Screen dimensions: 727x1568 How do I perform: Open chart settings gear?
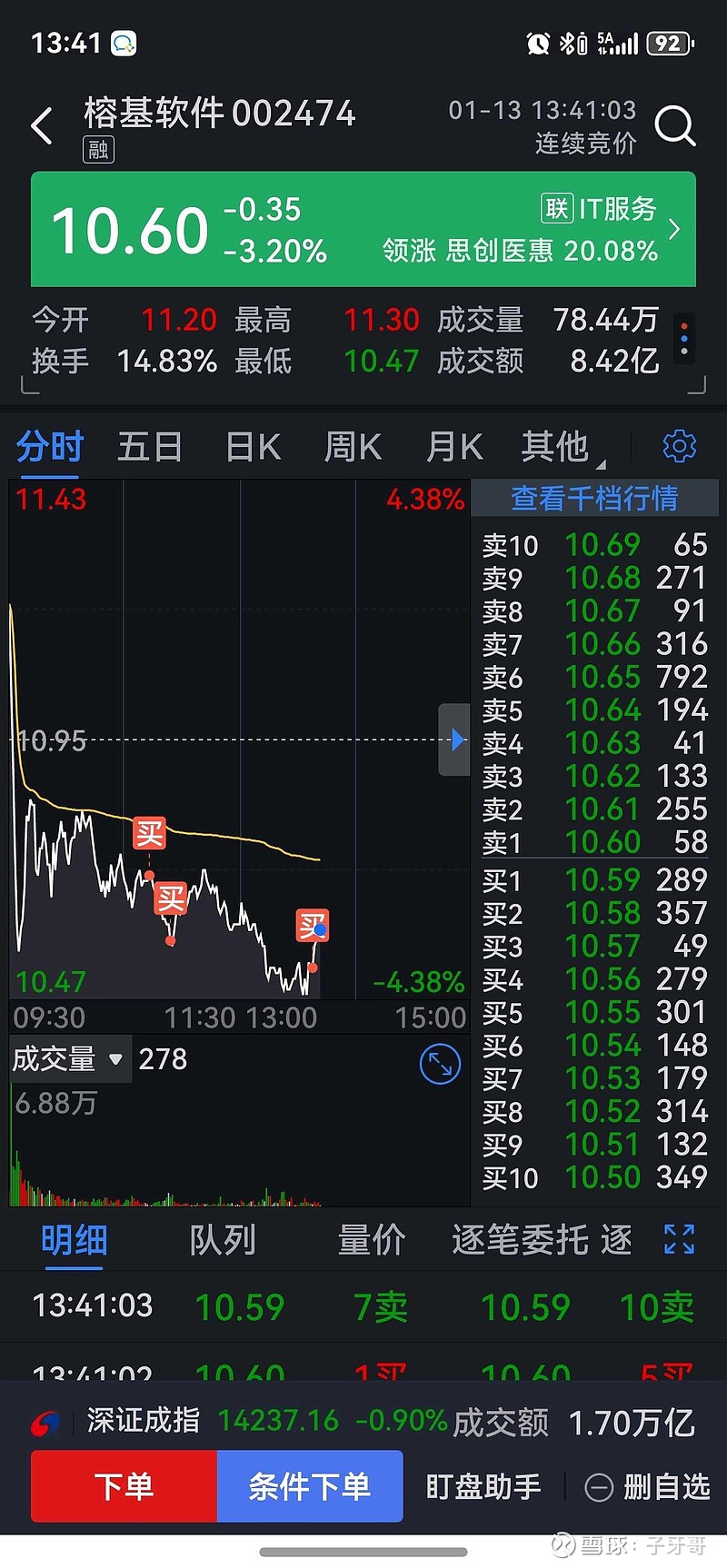[x=679, y=446]
